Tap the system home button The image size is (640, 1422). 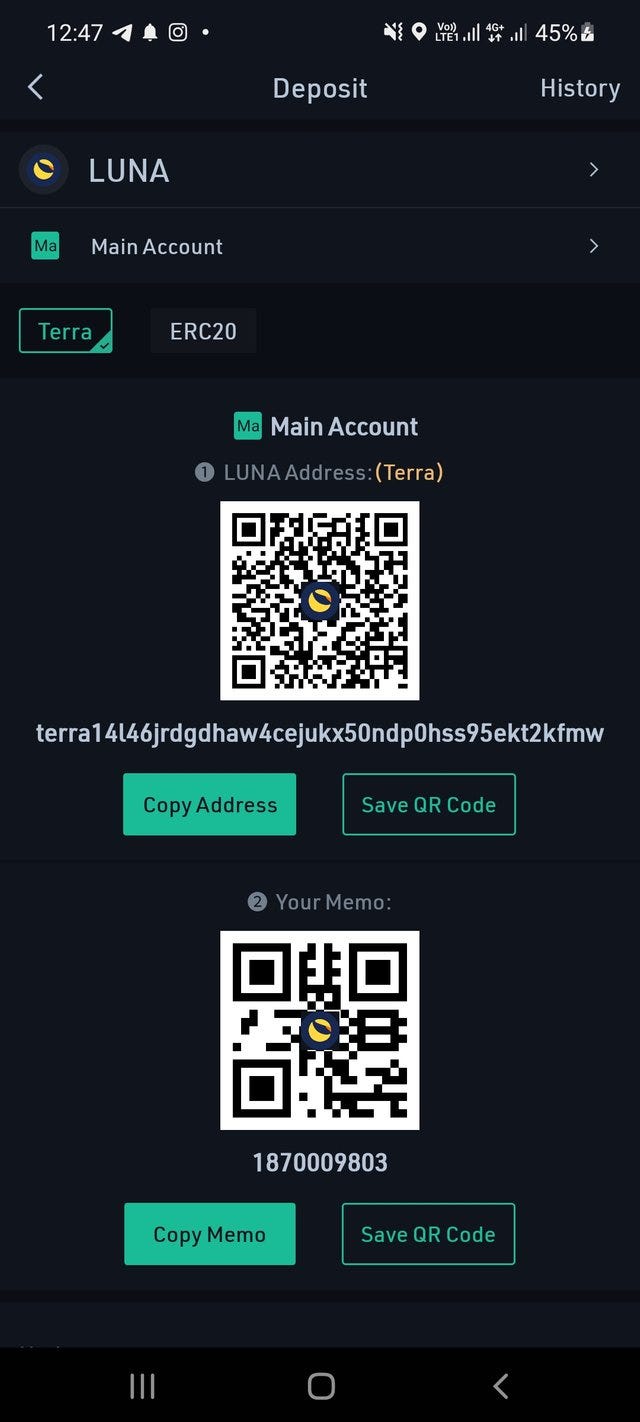coord(320,1385)
